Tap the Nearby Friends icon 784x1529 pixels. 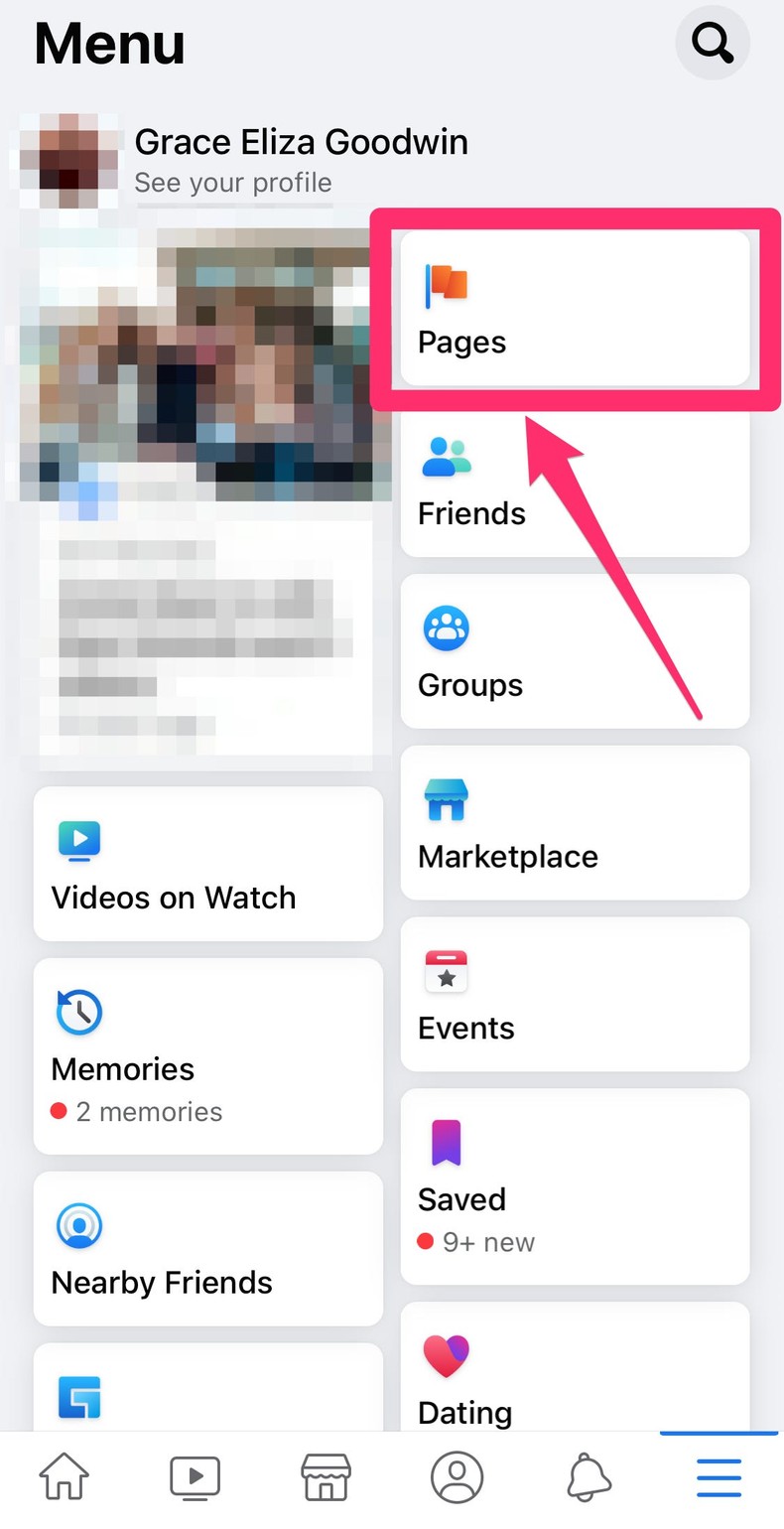[78, 1224]
